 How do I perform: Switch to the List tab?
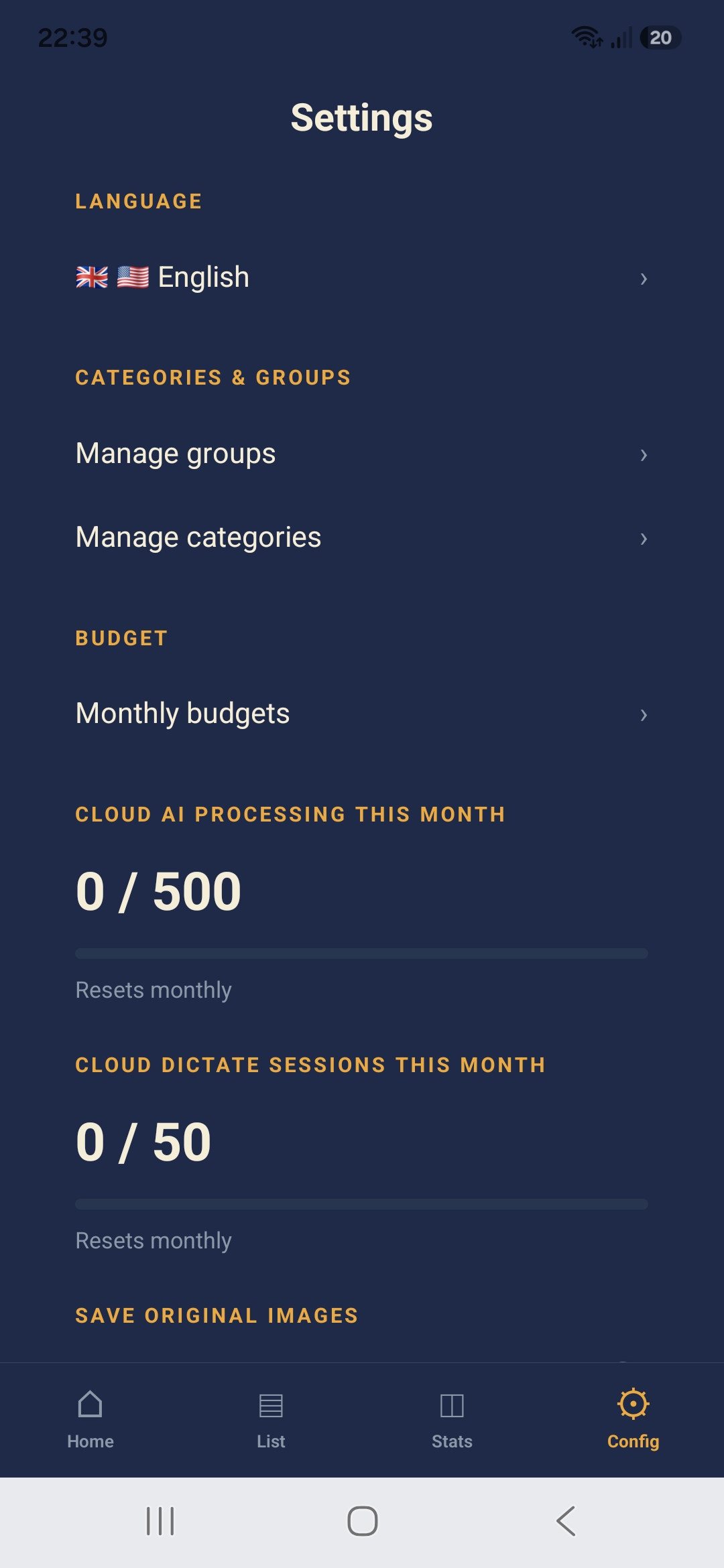coord(271,1420)
